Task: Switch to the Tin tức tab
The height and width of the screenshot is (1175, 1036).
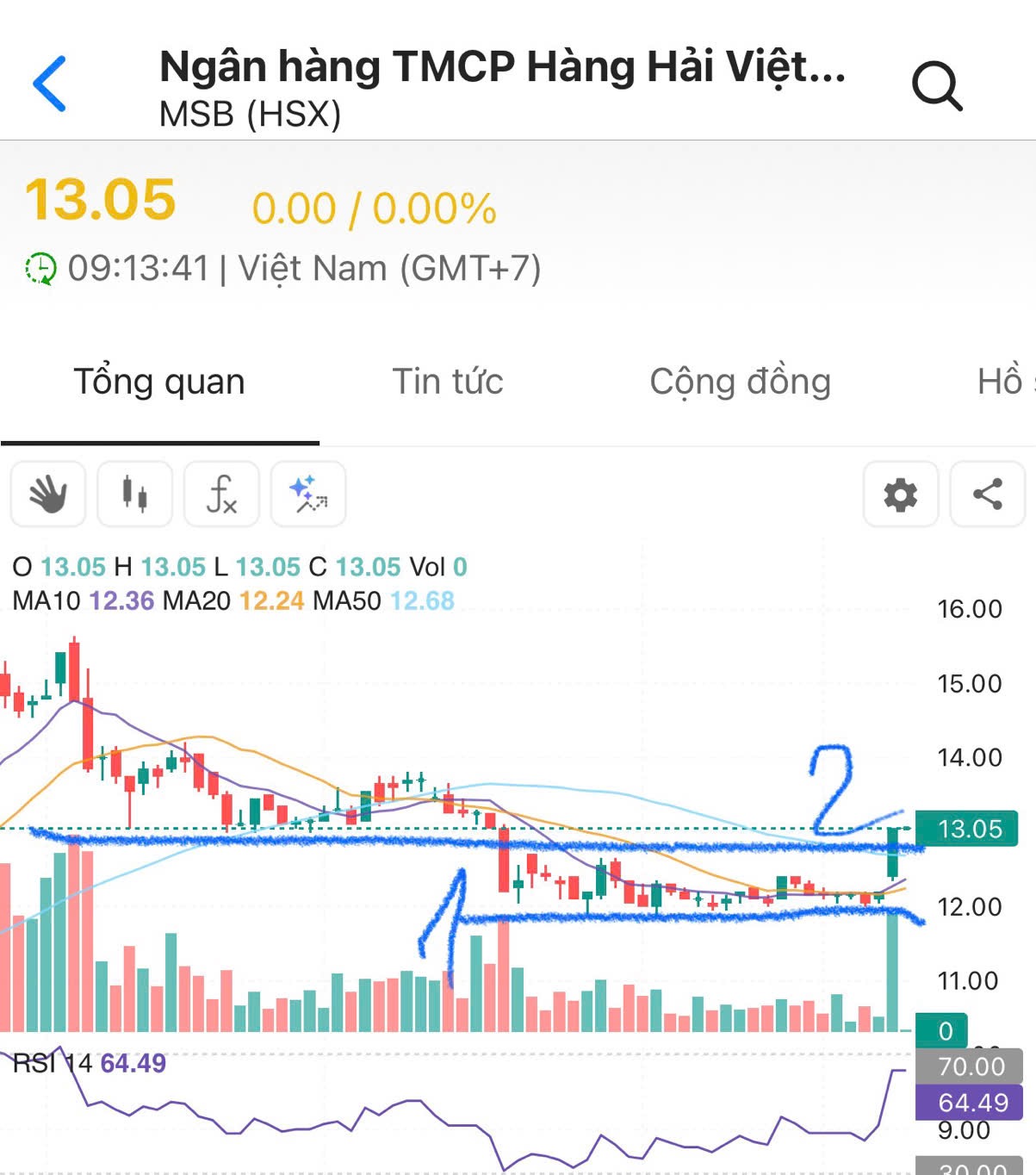Action: coord(448,382)
